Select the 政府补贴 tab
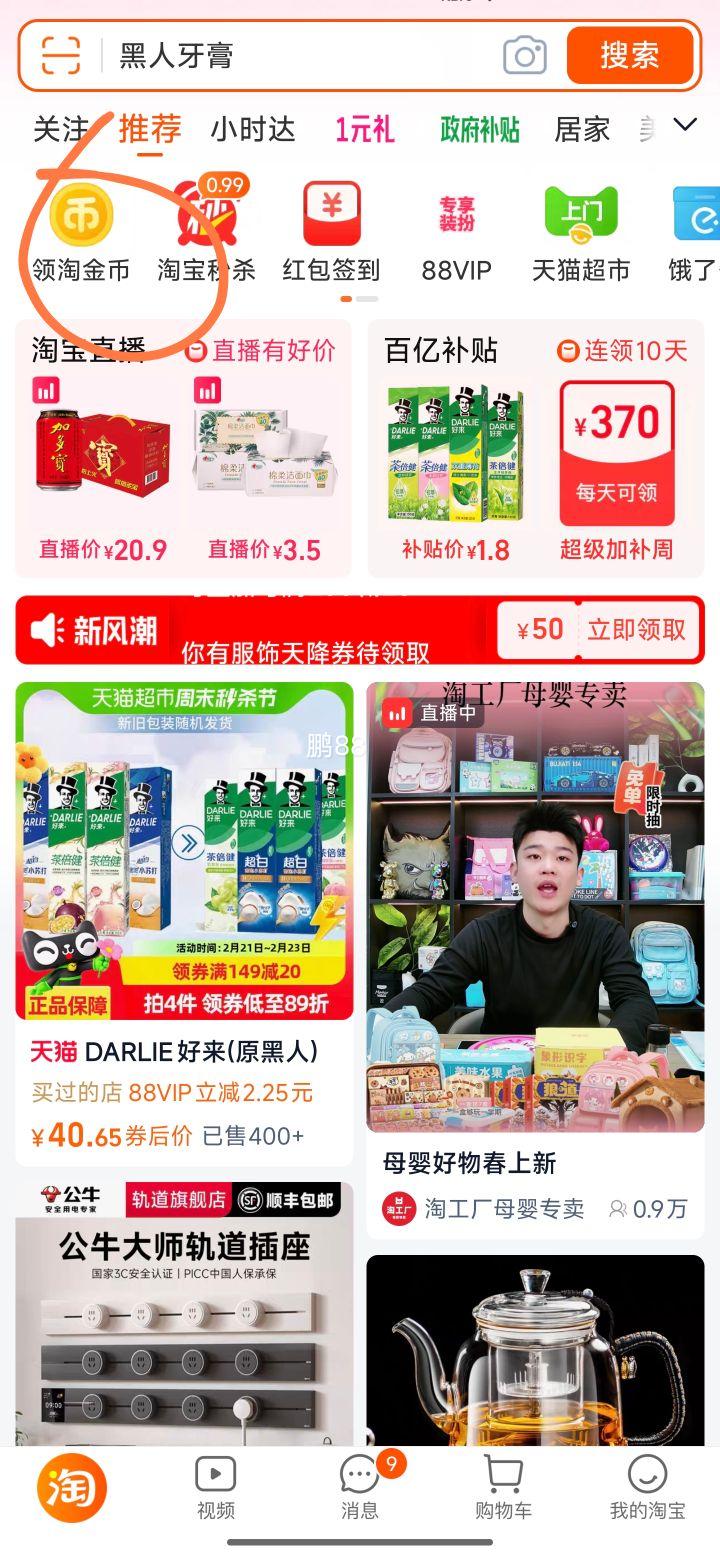This screenshot has width=720, height=1558. [480, 129]
